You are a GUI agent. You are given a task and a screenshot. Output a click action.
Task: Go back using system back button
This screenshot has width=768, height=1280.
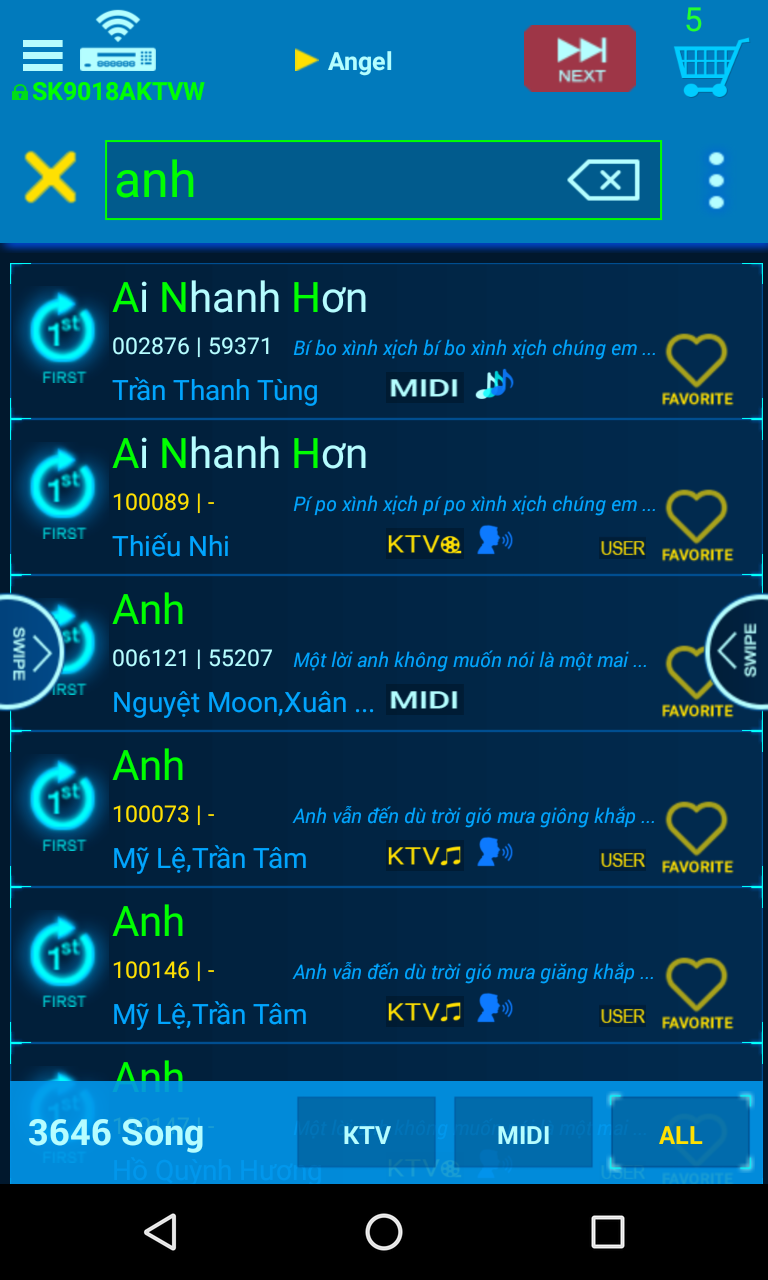[x=160, y=1232]
